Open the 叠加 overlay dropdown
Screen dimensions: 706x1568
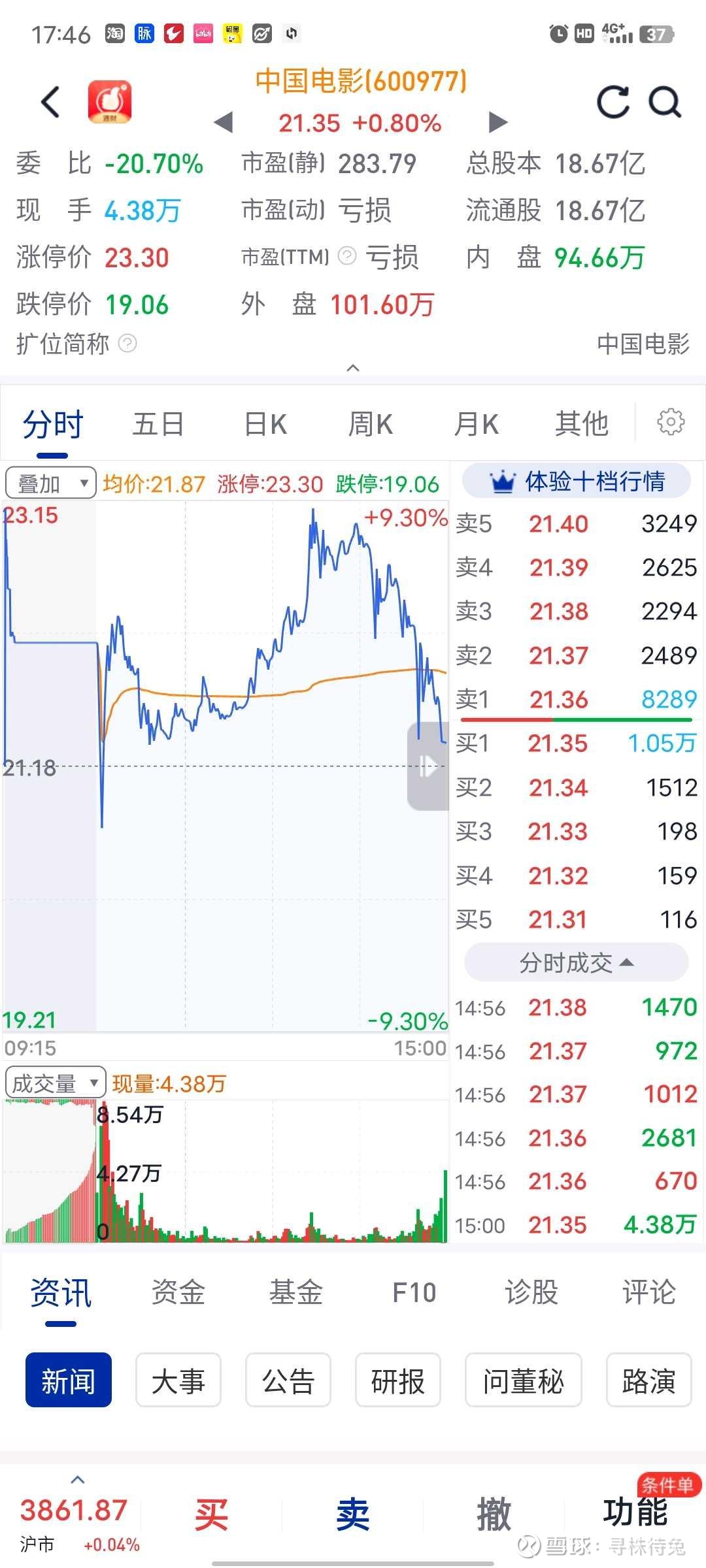click(x=51, y=483)
